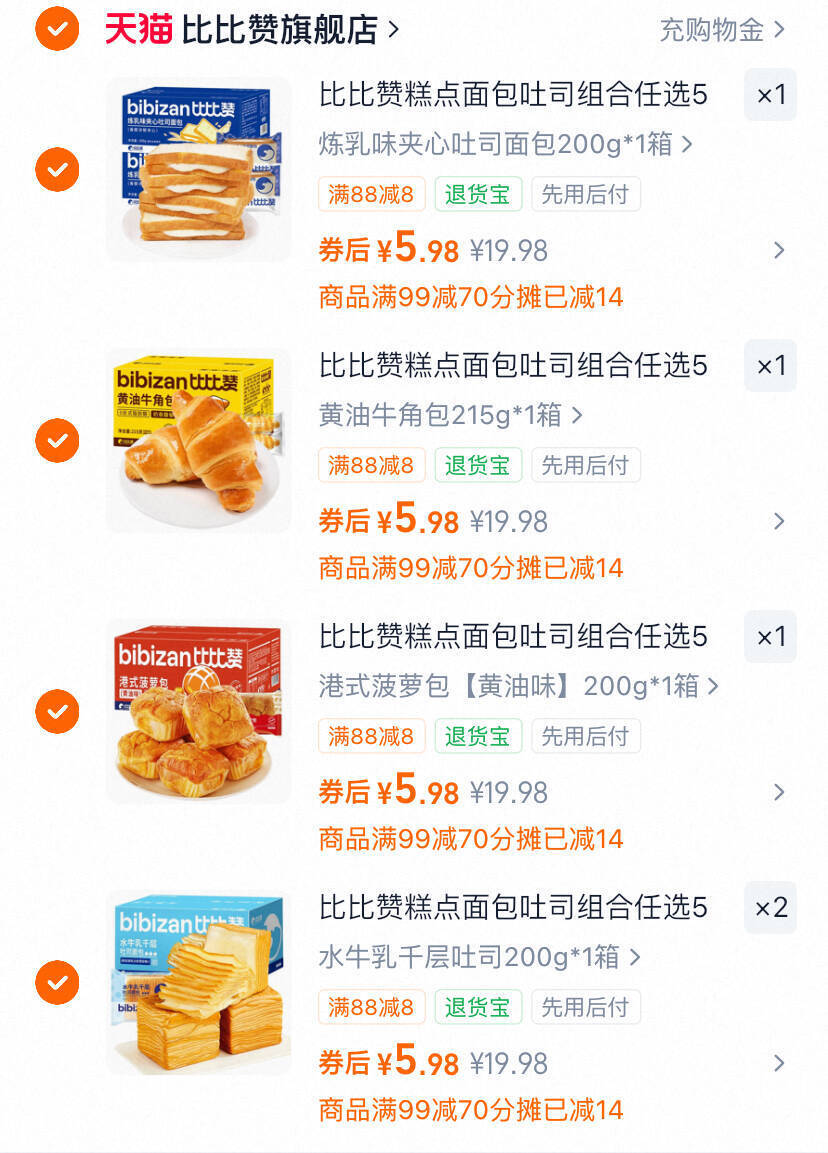
Task: View the 黄油牛角包 product image
Action: click(x=198, y=440)
